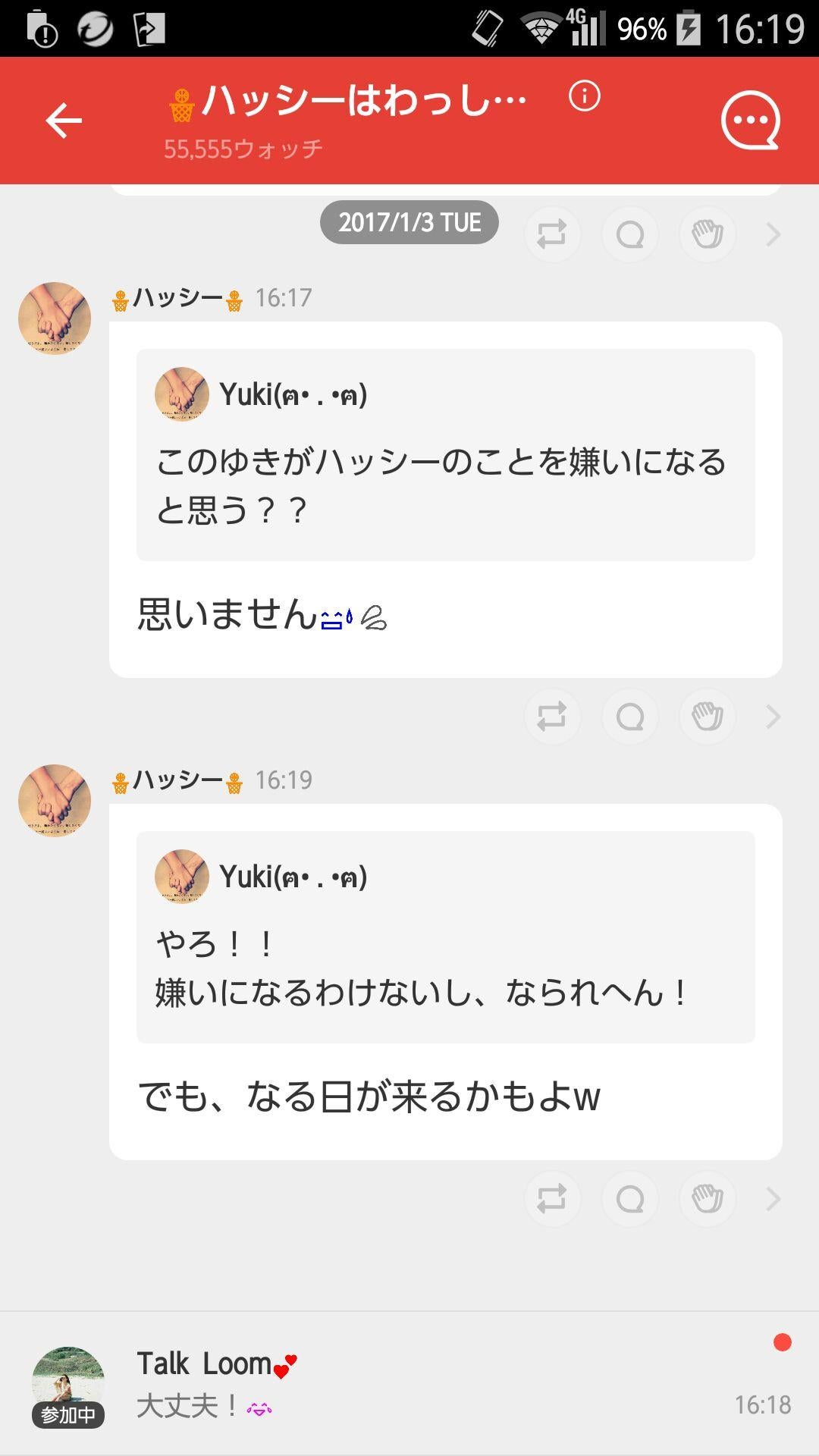
Task: Open the 2017/1/3 TUE date marker
Action: click(409, 222)
